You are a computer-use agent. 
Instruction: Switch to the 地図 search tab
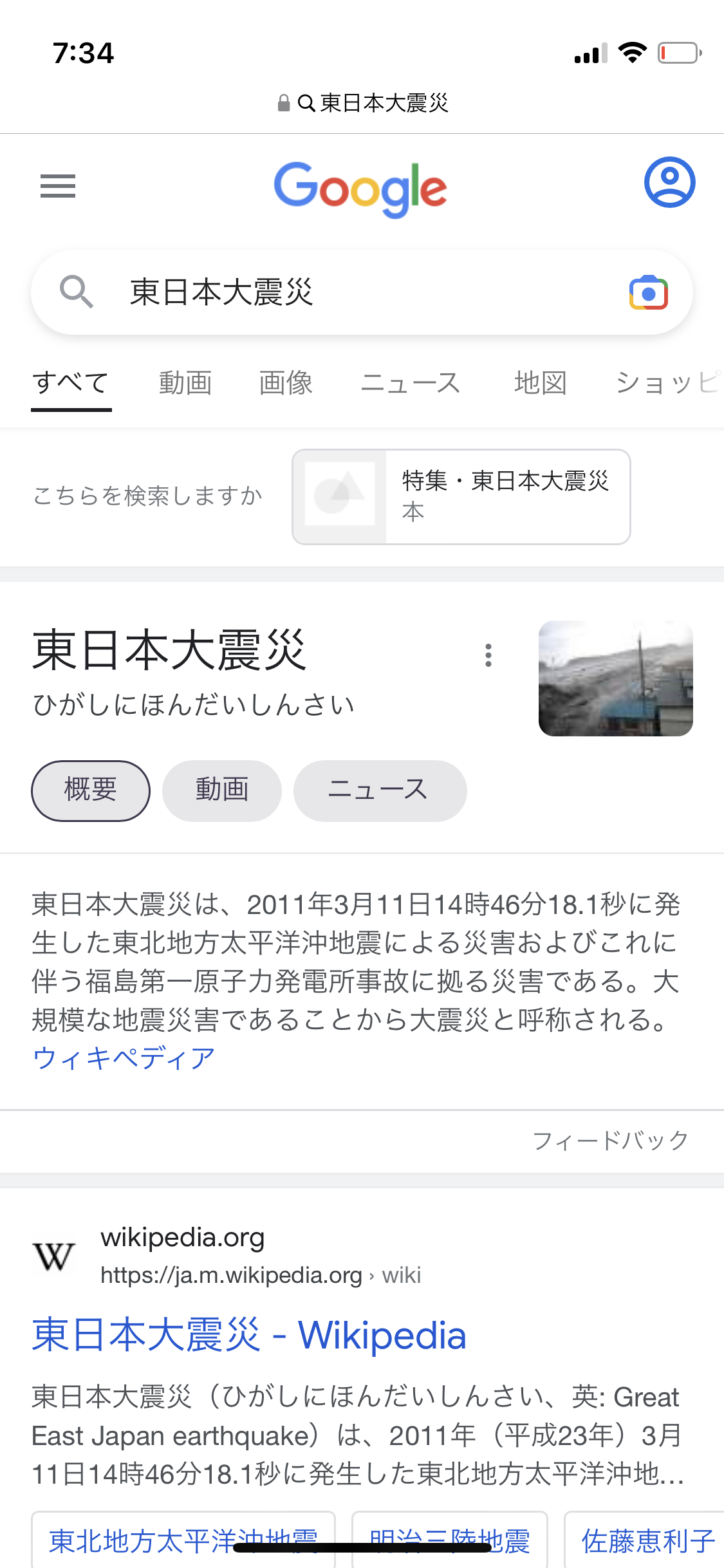point(541,383)
